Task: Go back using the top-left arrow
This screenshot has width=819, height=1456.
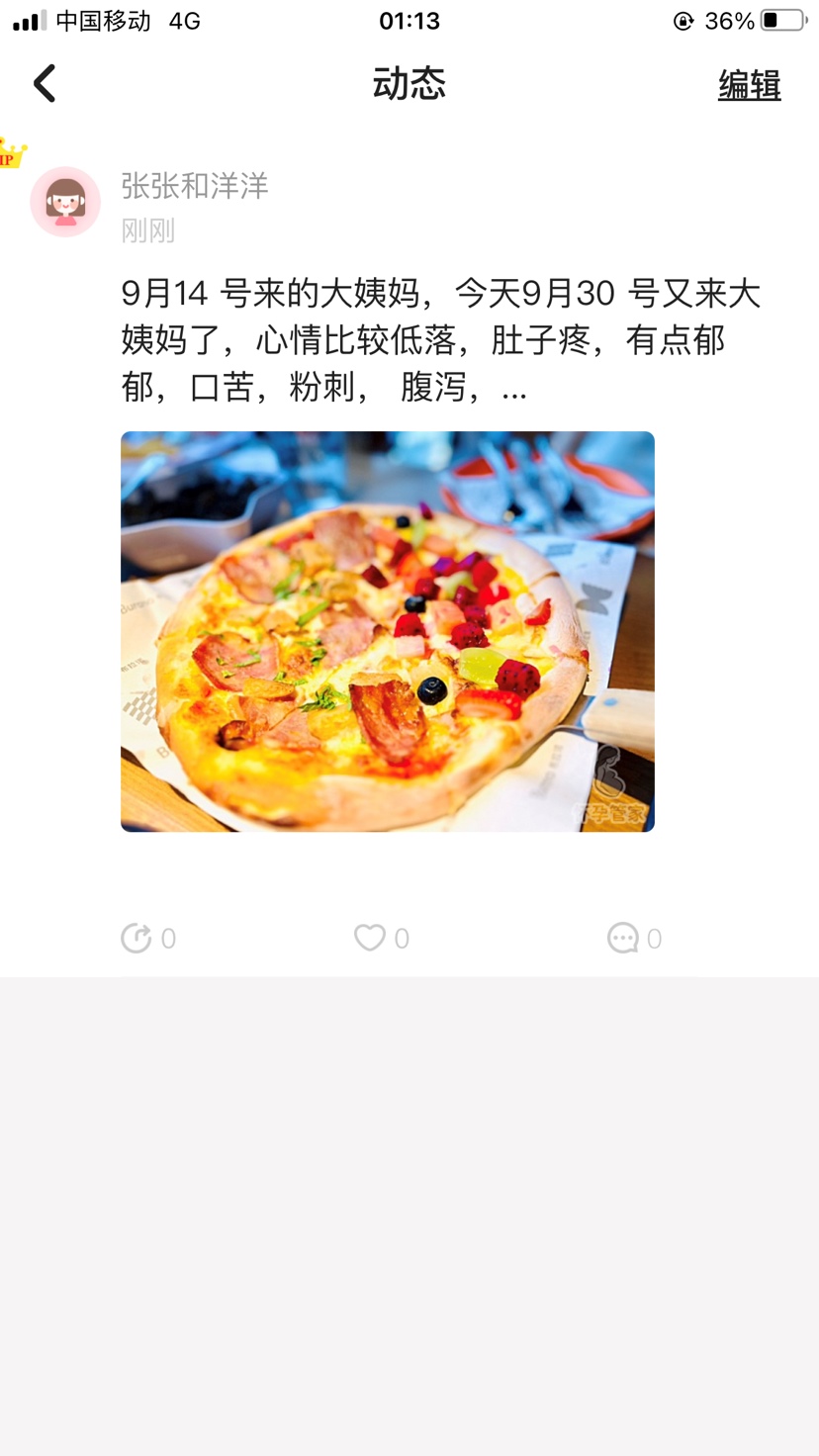Action: [x=45, y=84]
